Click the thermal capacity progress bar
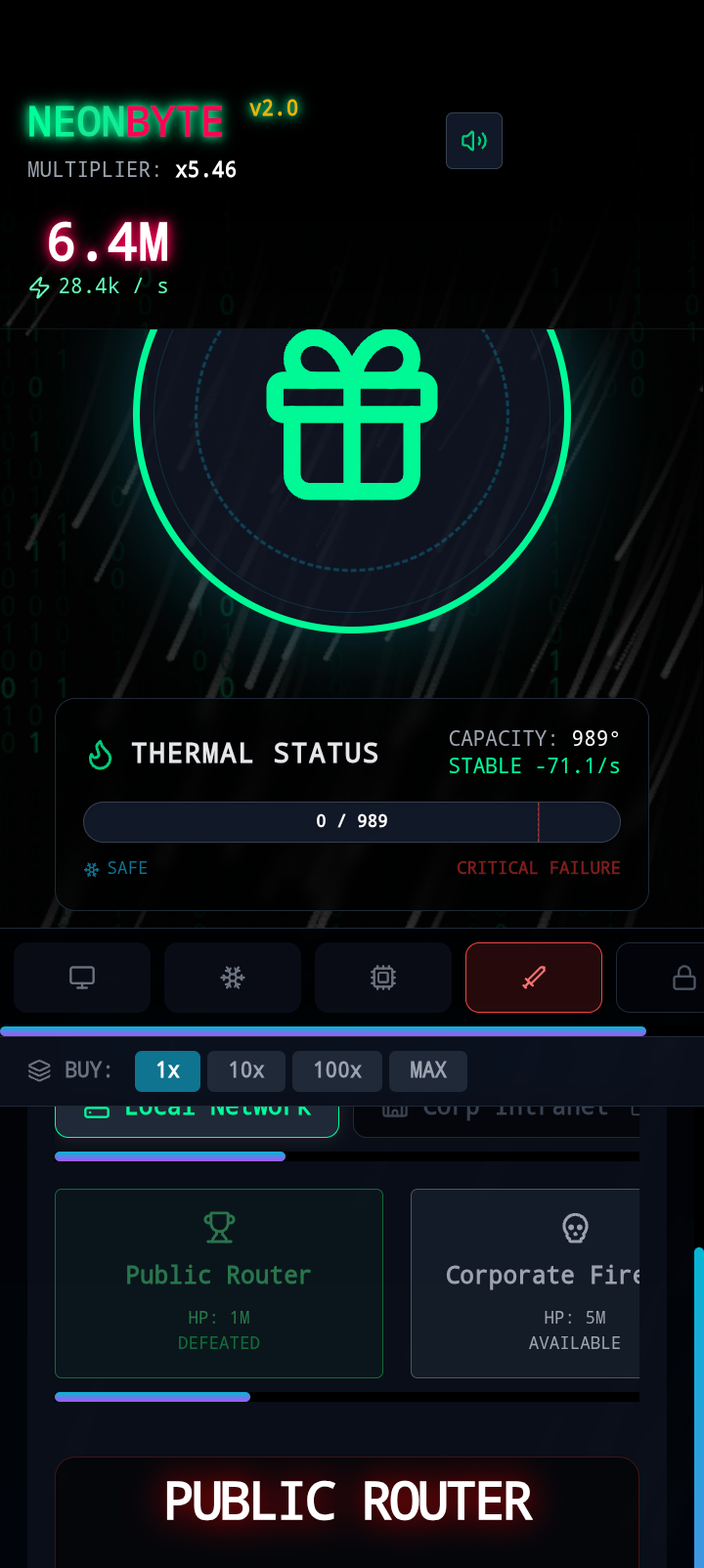 352,821
